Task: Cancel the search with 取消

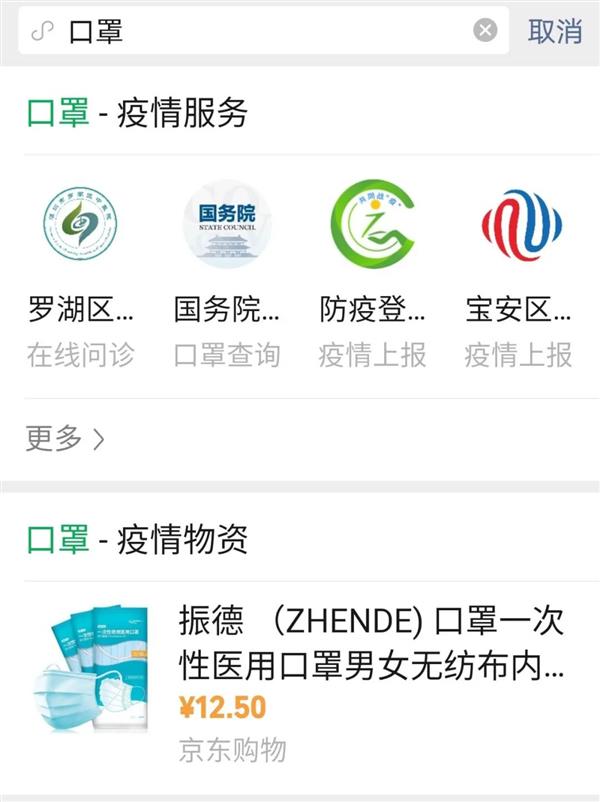Action: coord(555,31)
